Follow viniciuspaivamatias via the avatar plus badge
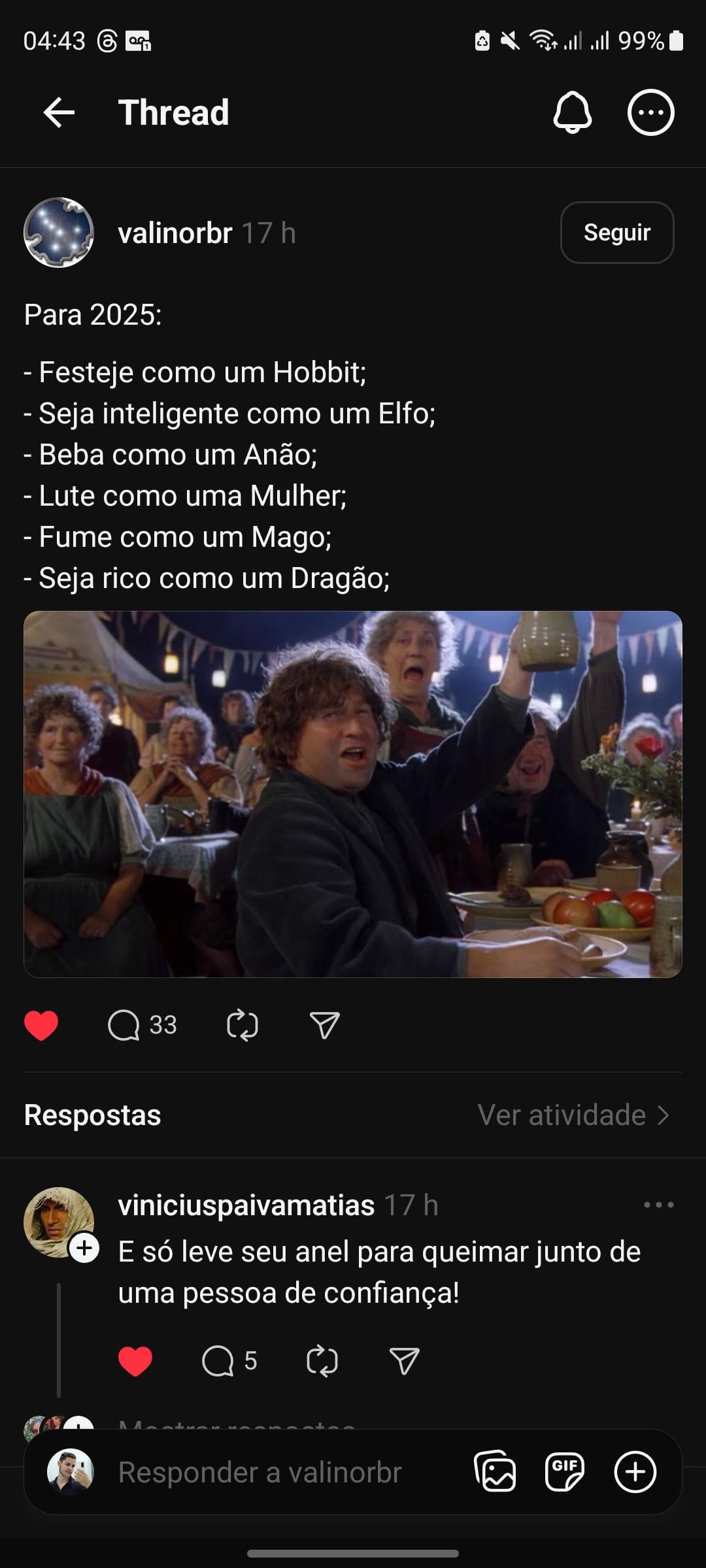Viewport: 706px width, 1568px height. 85,1249
